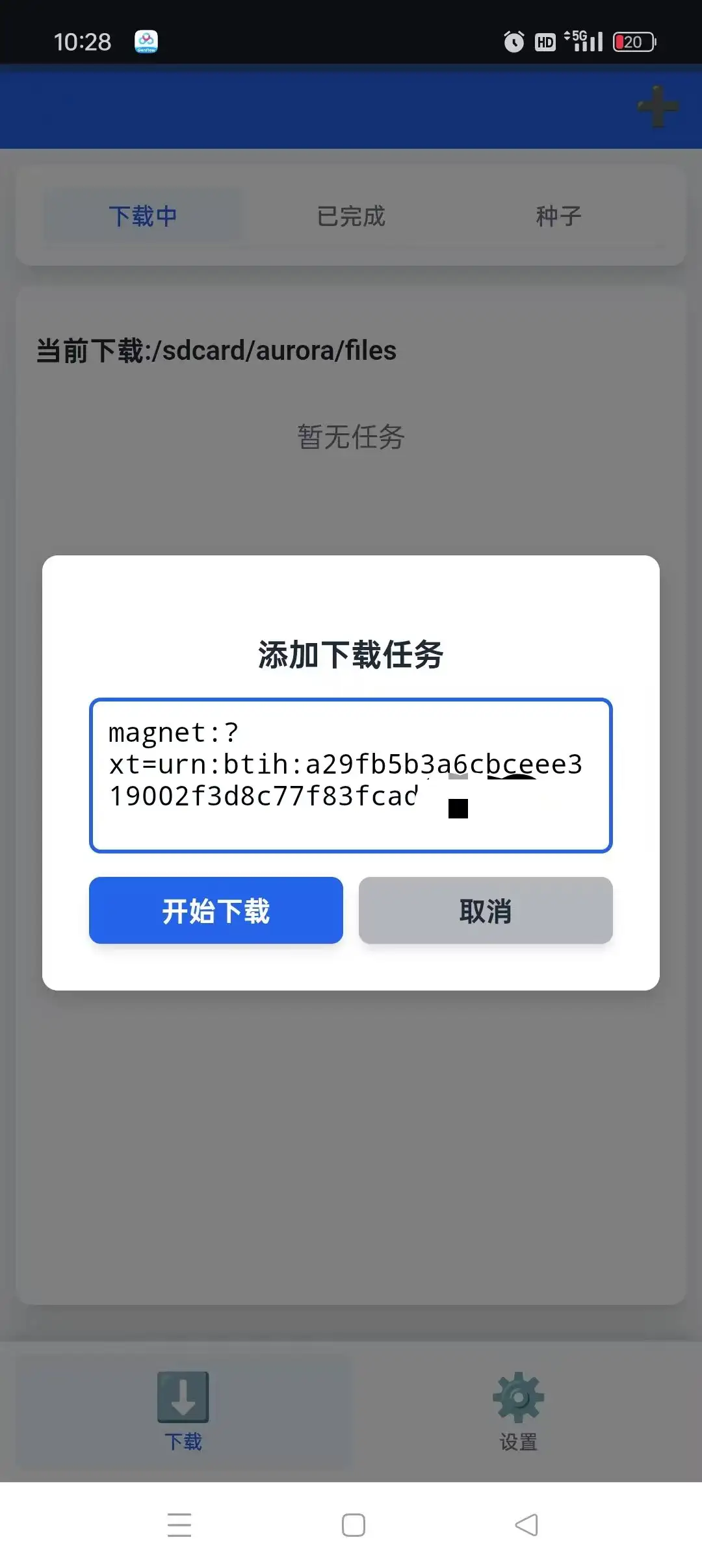Tap the 暂无任务 empty task area
702x1568 pixels.
tap(351, 438)
